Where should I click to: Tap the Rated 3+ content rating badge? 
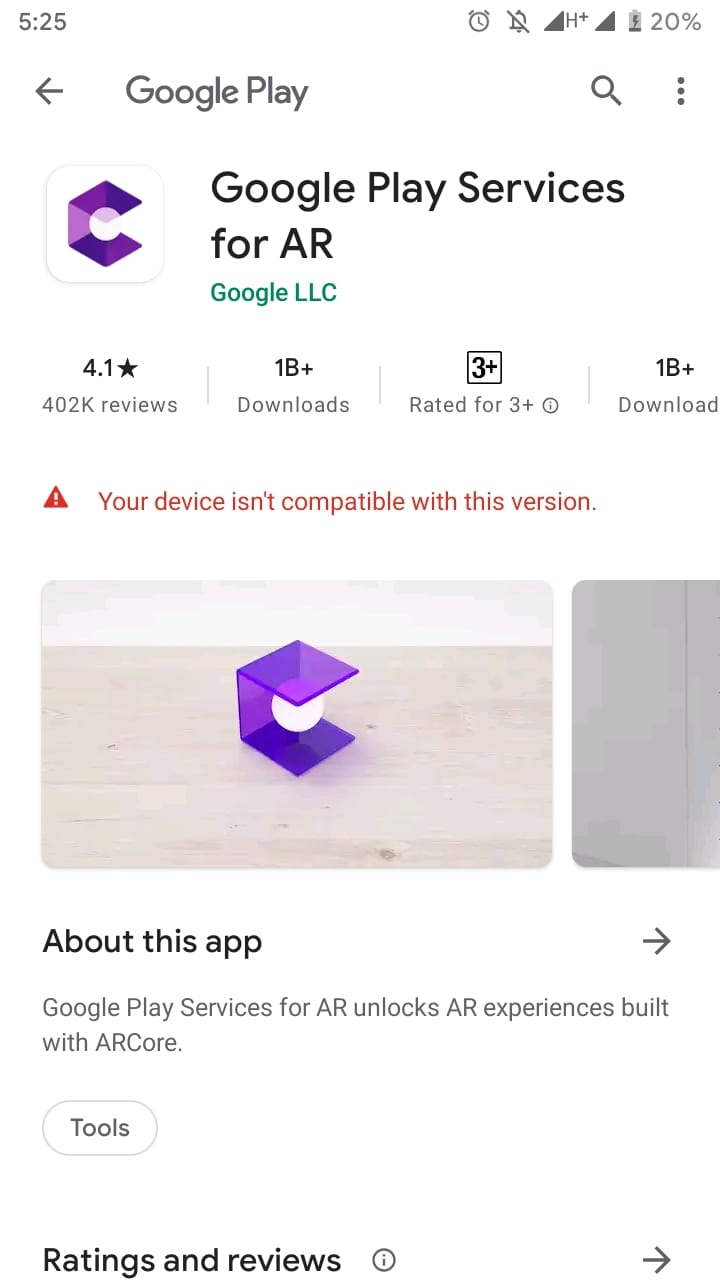[483, 368]
